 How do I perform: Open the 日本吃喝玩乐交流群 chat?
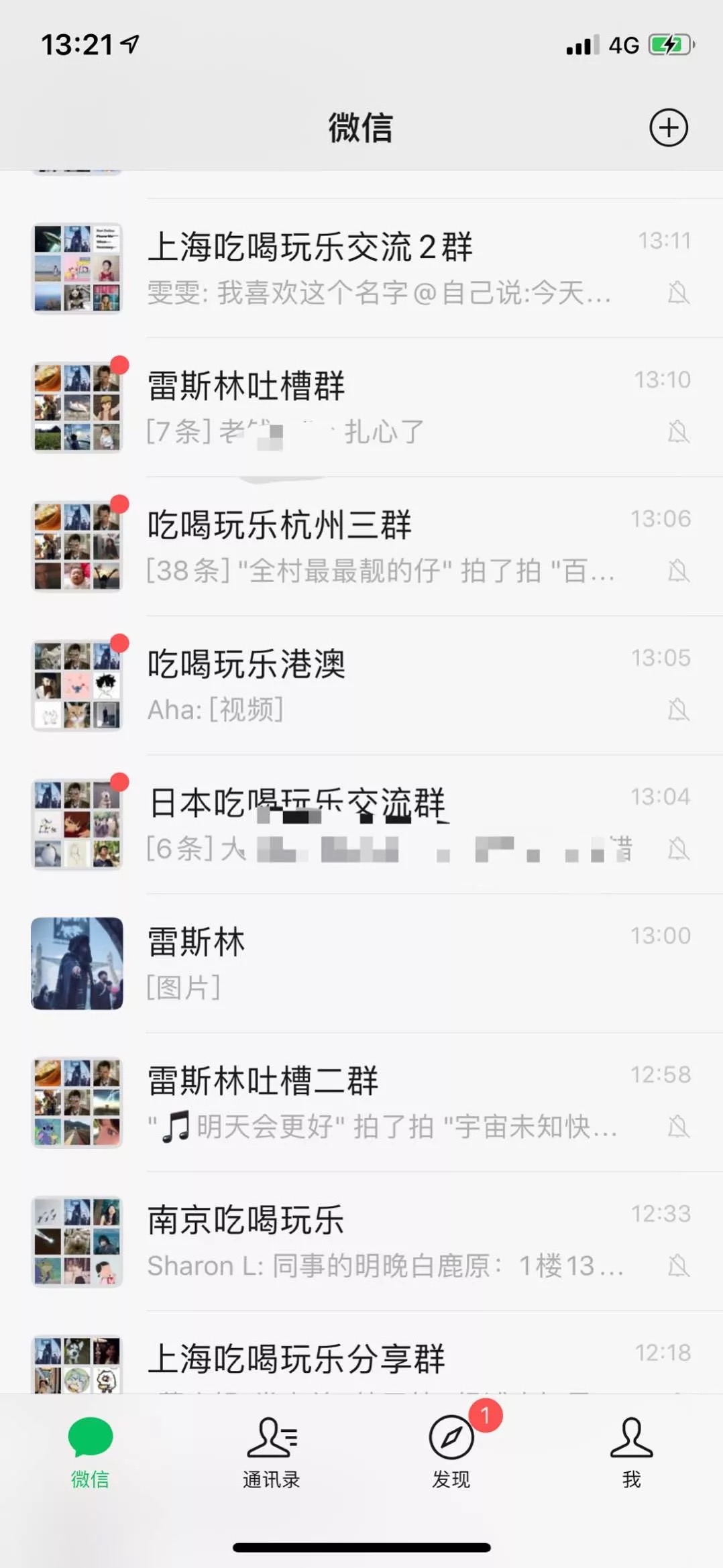(361, 824)
